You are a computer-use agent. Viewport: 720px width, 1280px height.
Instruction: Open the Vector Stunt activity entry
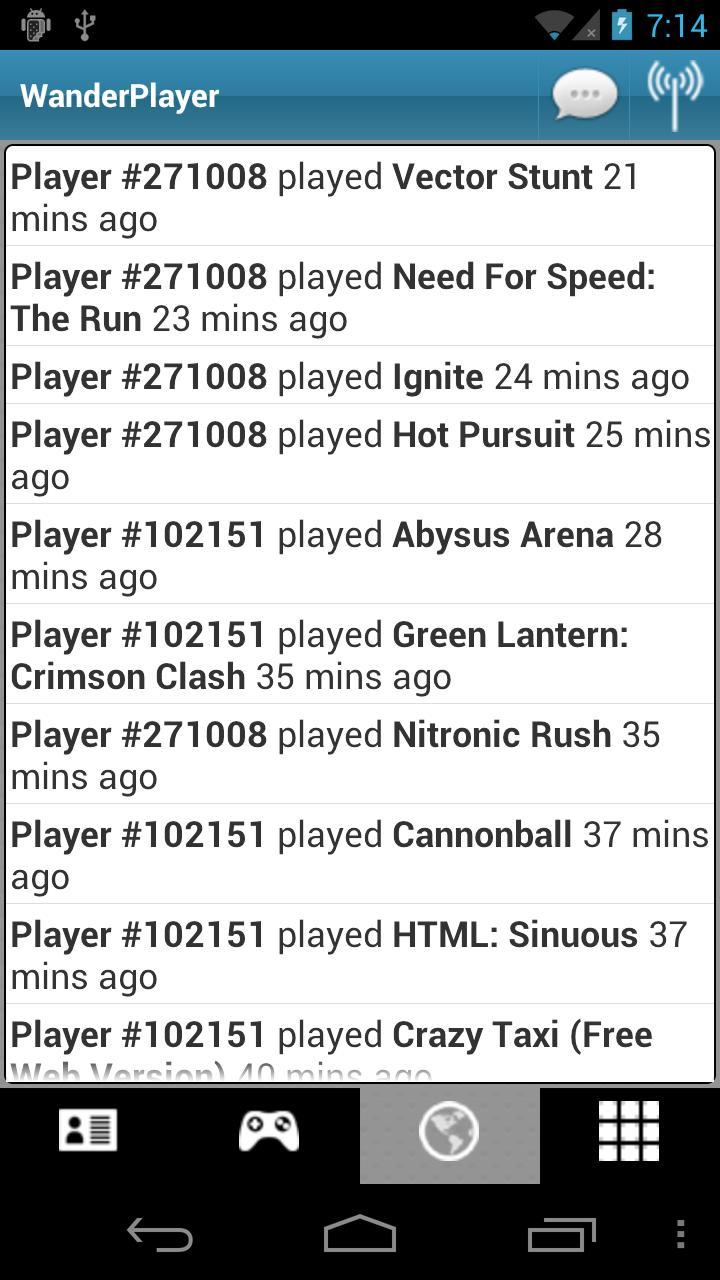point(360,197)
